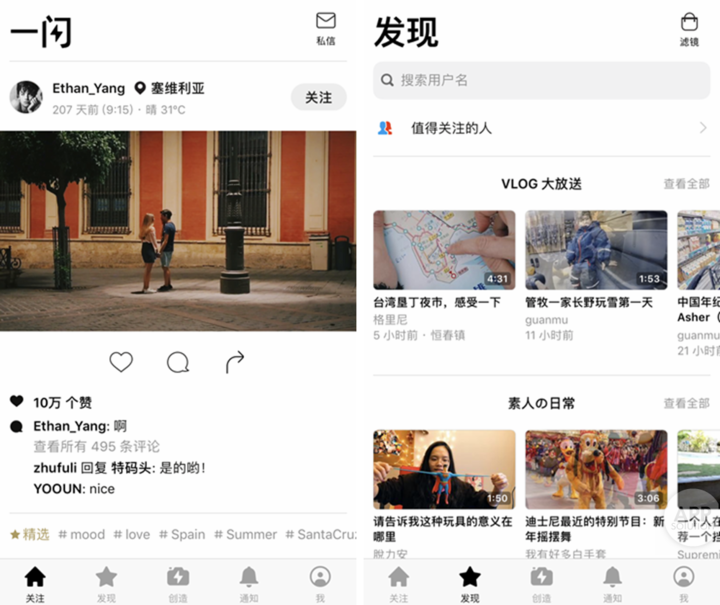Open the 请告诉我这种玩具的意义 video

(x=444, y=469)
